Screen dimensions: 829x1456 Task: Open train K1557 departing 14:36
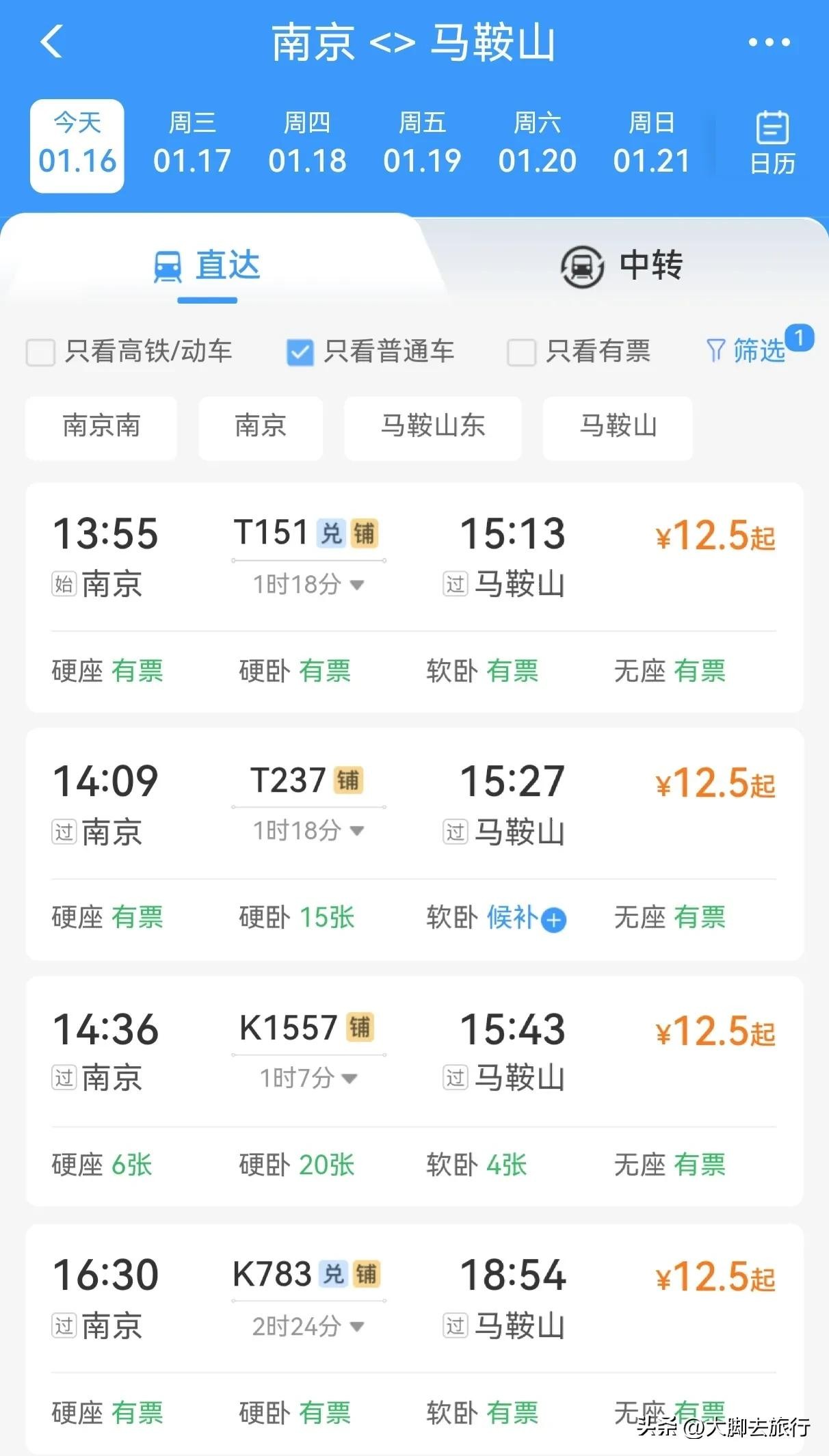click(x=414, y=1091)
